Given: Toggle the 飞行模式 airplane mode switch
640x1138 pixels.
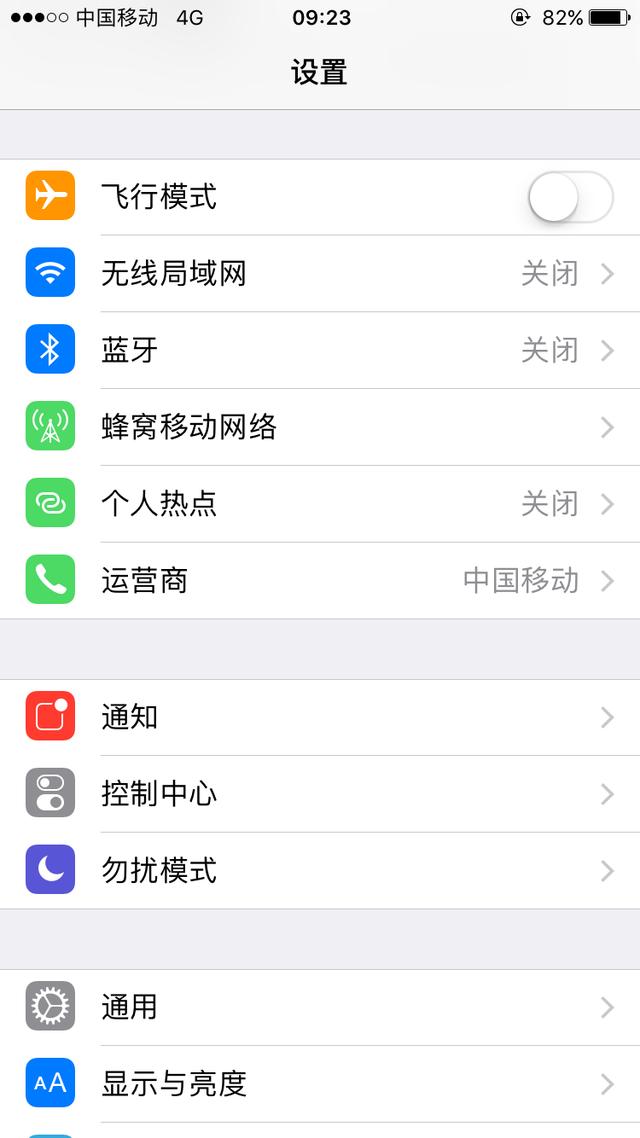Looking at the screenshot, I should click(569, 197).
